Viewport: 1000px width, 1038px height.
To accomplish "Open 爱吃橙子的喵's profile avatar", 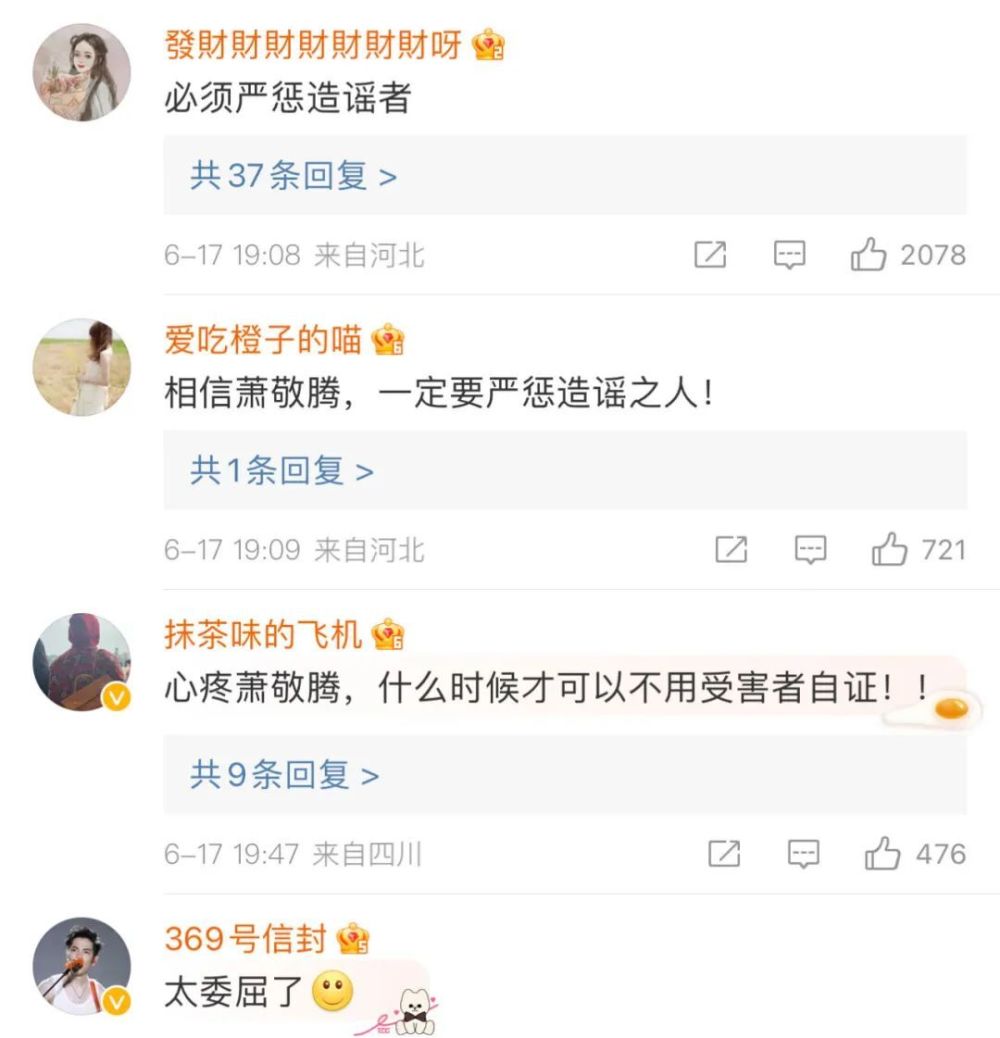I will pyautogui.click(x=82, y=367).
